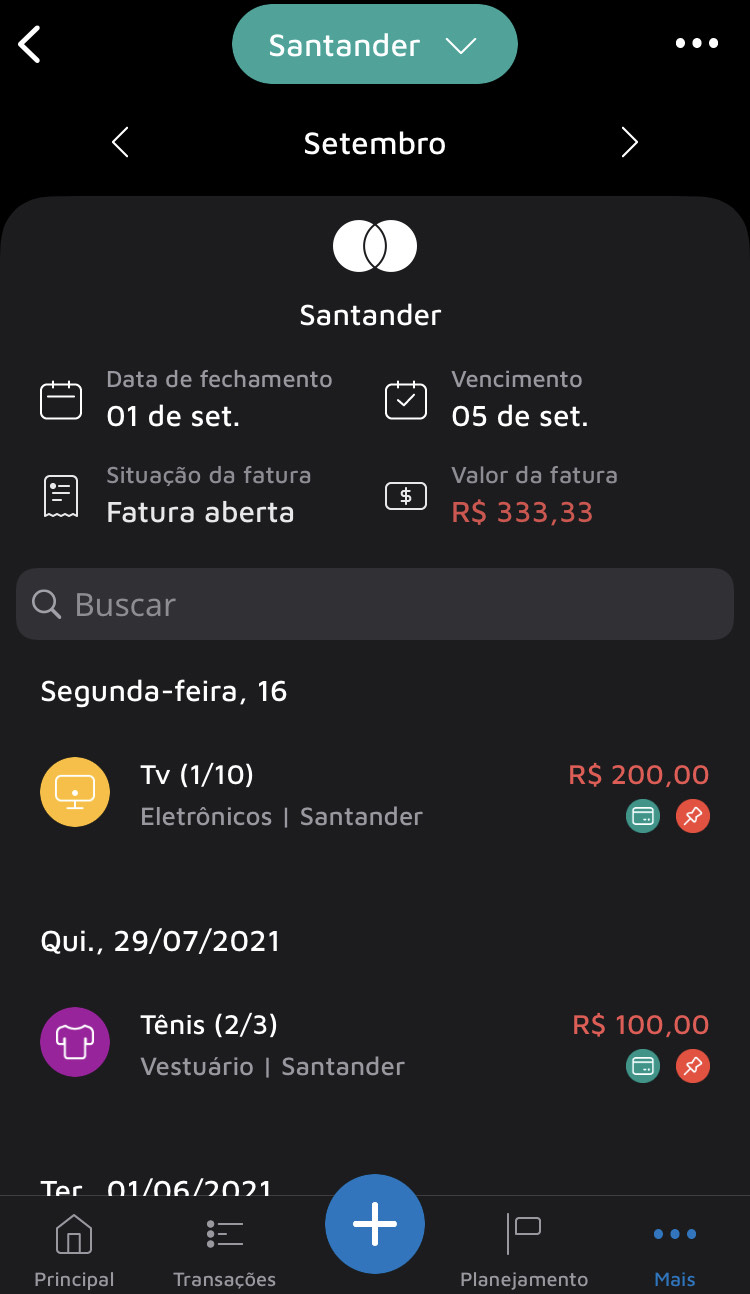The image size is (750, 1294).
Task: Open the Planejamento tab
Action: (524, 1250)
